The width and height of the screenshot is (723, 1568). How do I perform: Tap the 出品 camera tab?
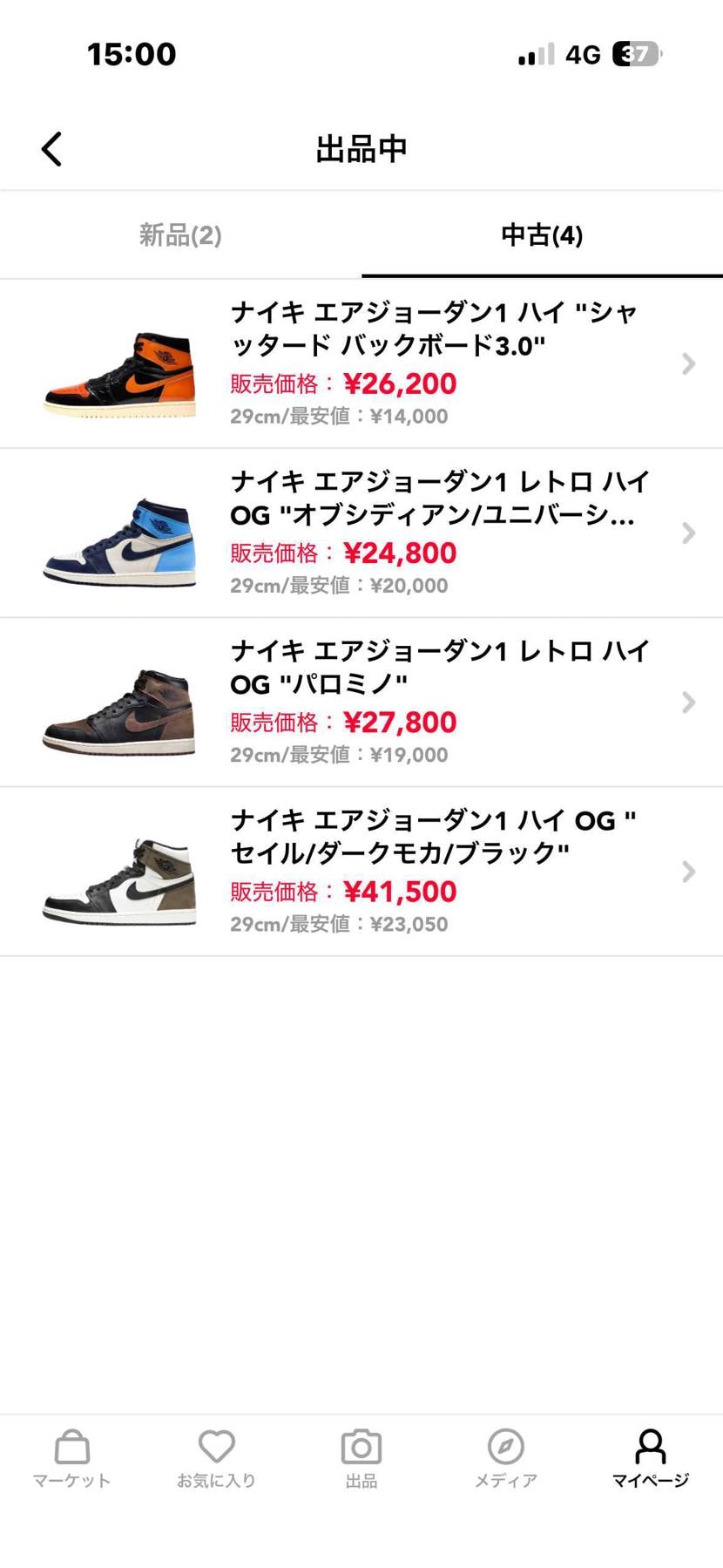361,1457
